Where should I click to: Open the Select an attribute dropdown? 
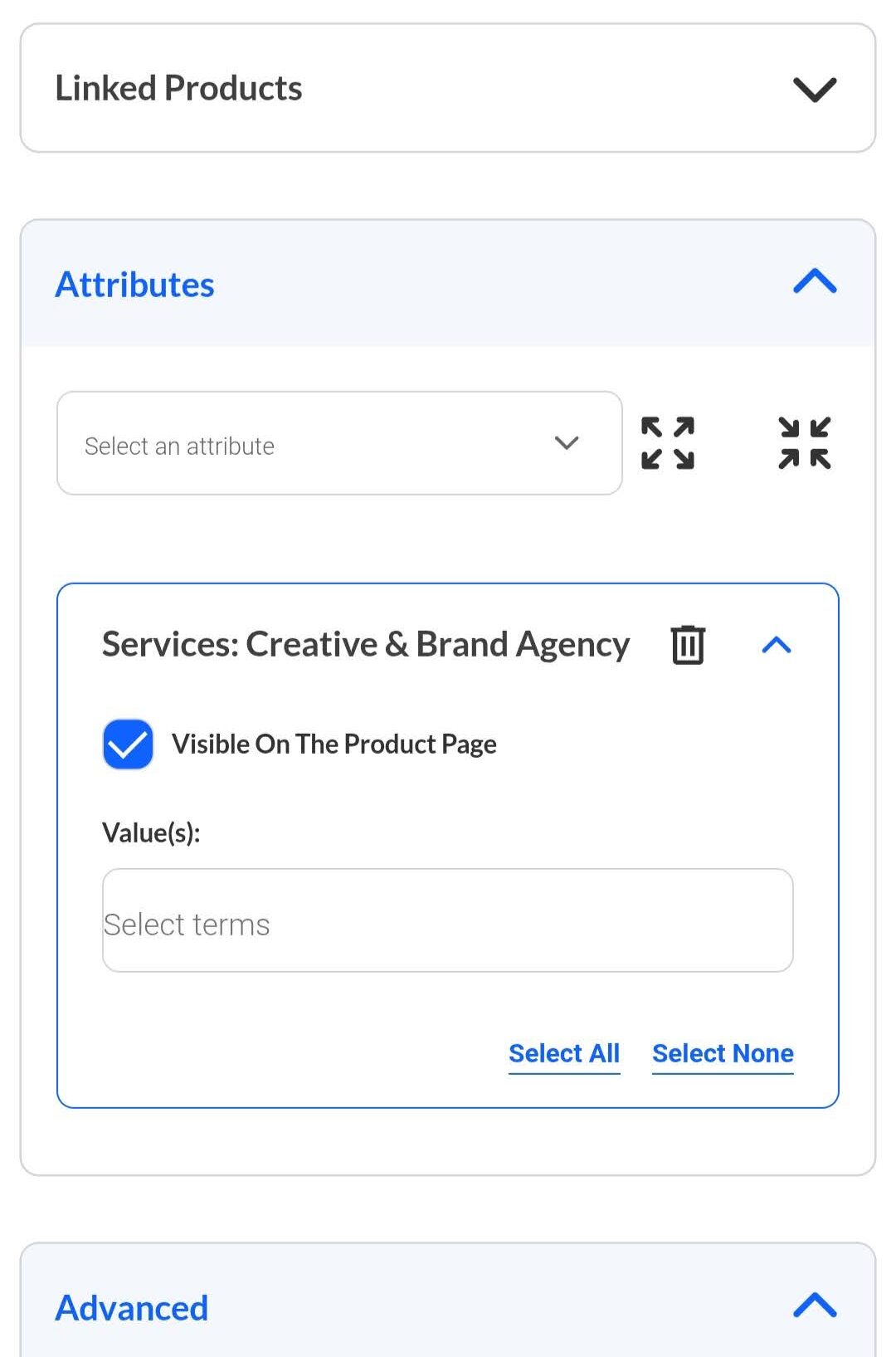point(339,444)
